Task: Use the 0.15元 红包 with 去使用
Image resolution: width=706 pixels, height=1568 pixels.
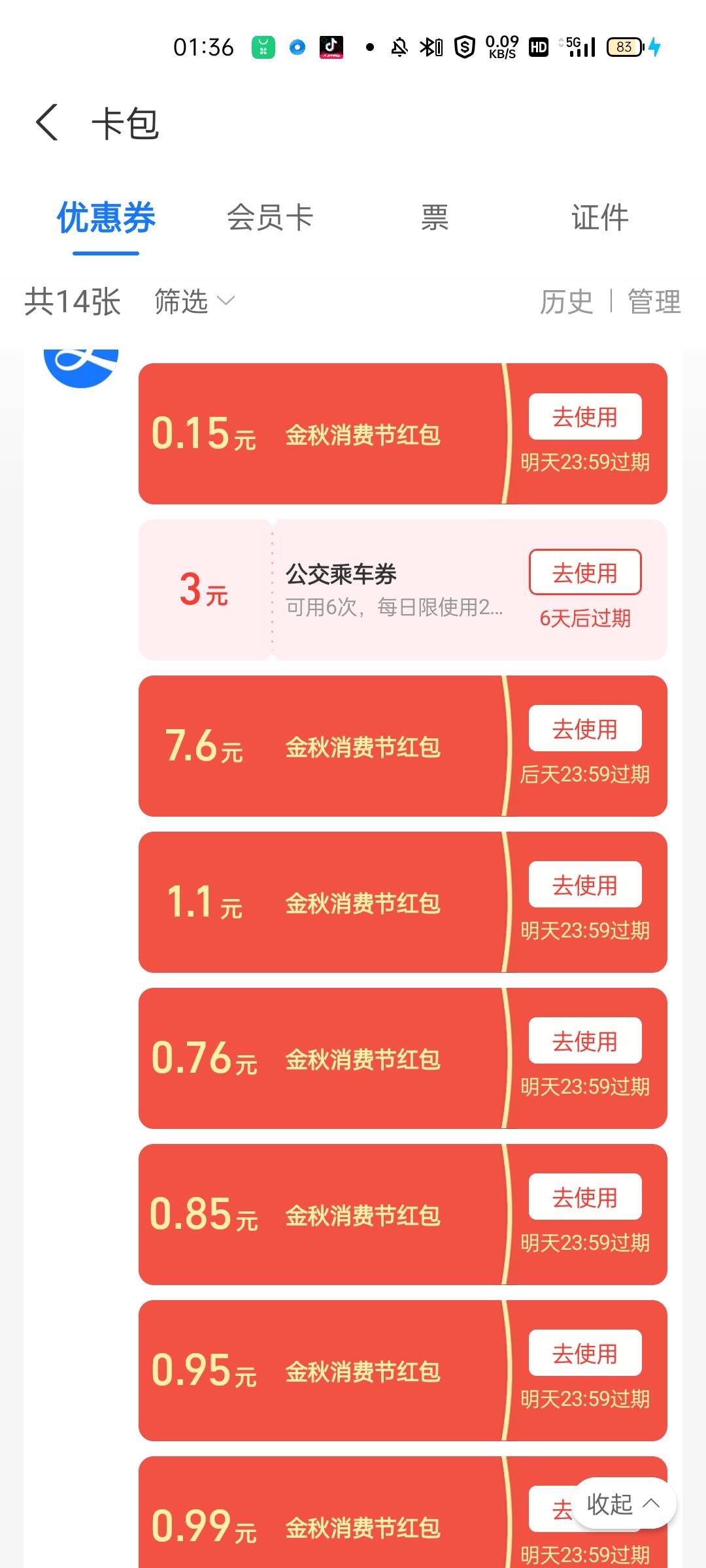Action: tap(585, 417)
